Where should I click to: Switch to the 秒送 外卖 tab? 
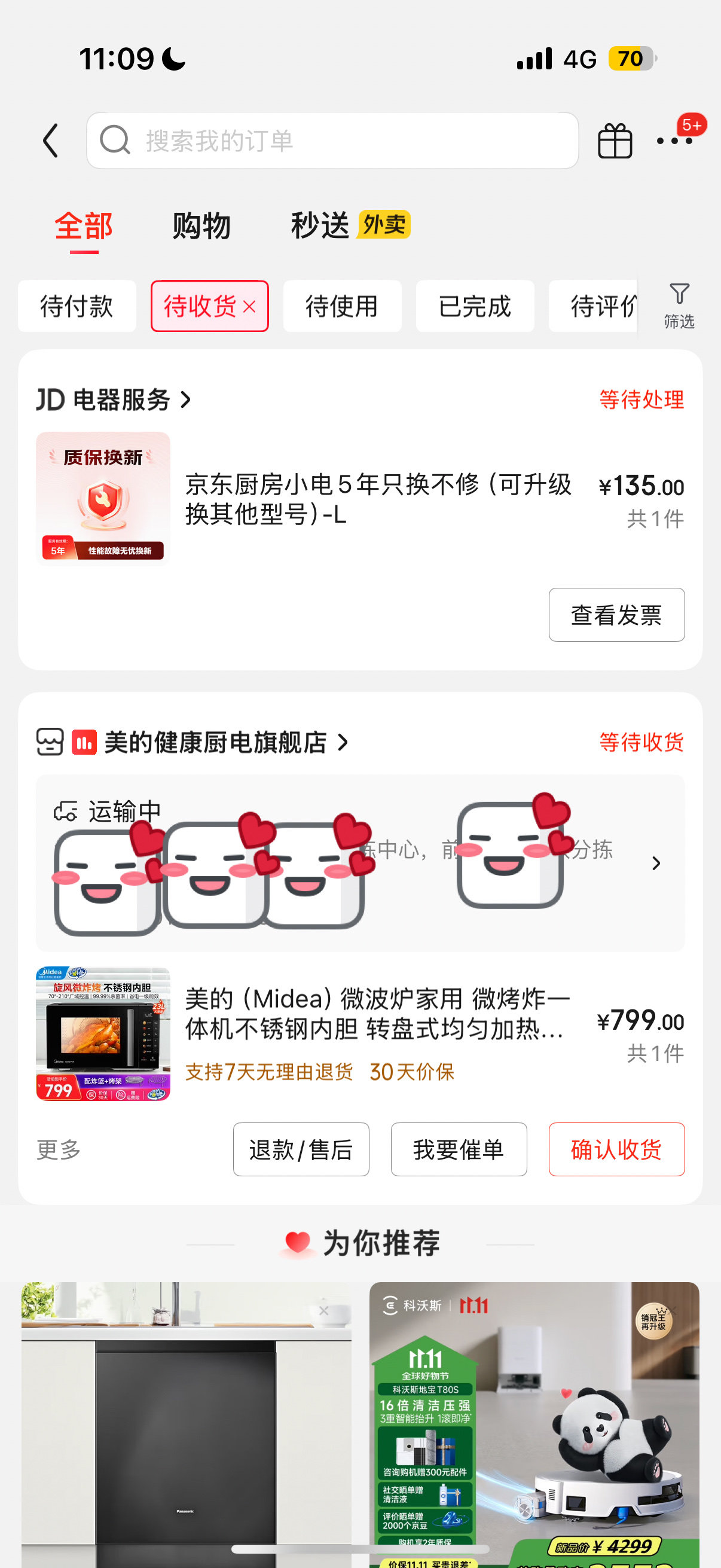click(x=350, y=225)
